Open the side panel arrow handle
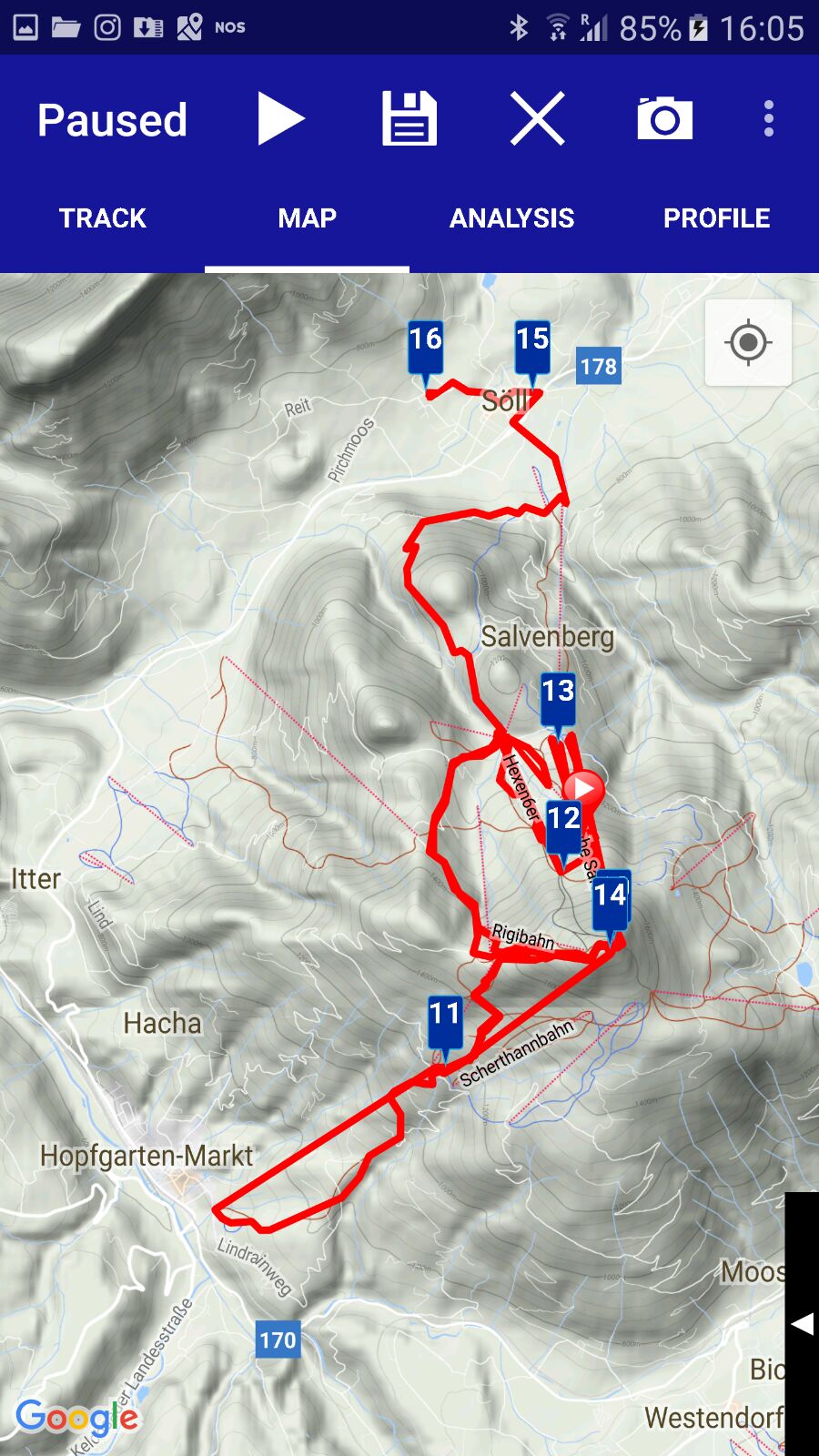This screenshot has width=819, height=1456. pos(802,1324)
